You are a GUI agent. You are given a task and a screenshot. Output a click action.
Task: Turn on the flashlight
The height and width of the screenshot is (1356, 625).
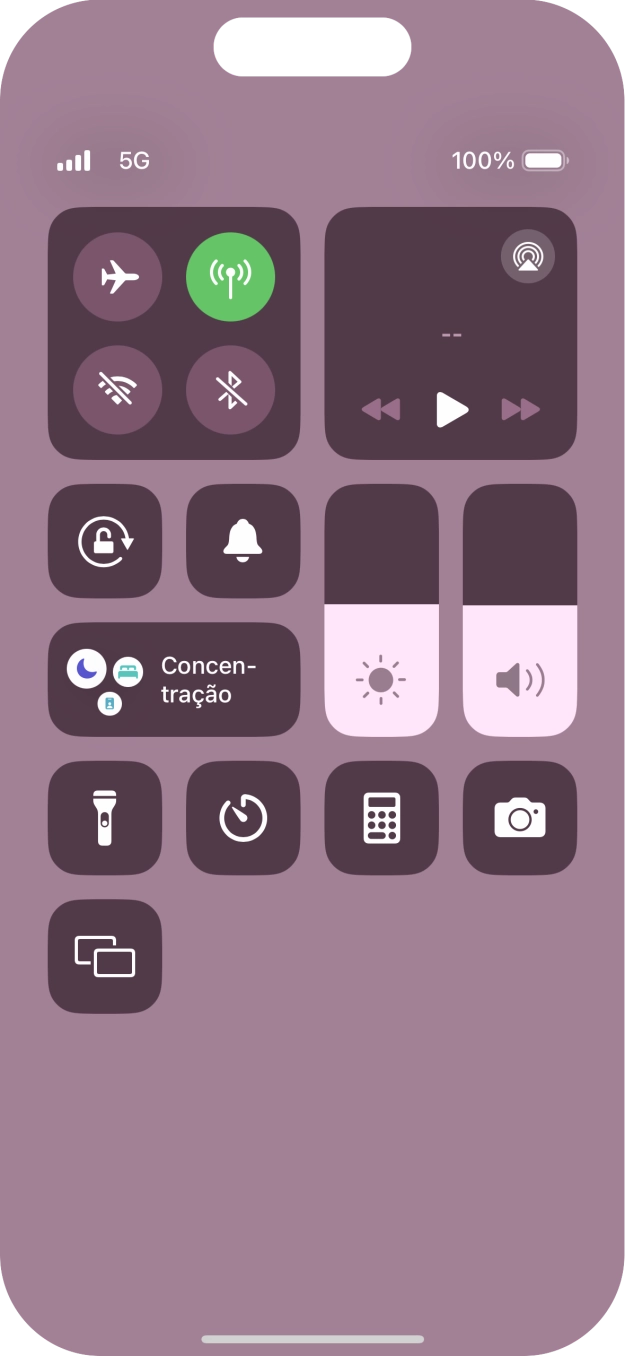(x=105, y=818)
